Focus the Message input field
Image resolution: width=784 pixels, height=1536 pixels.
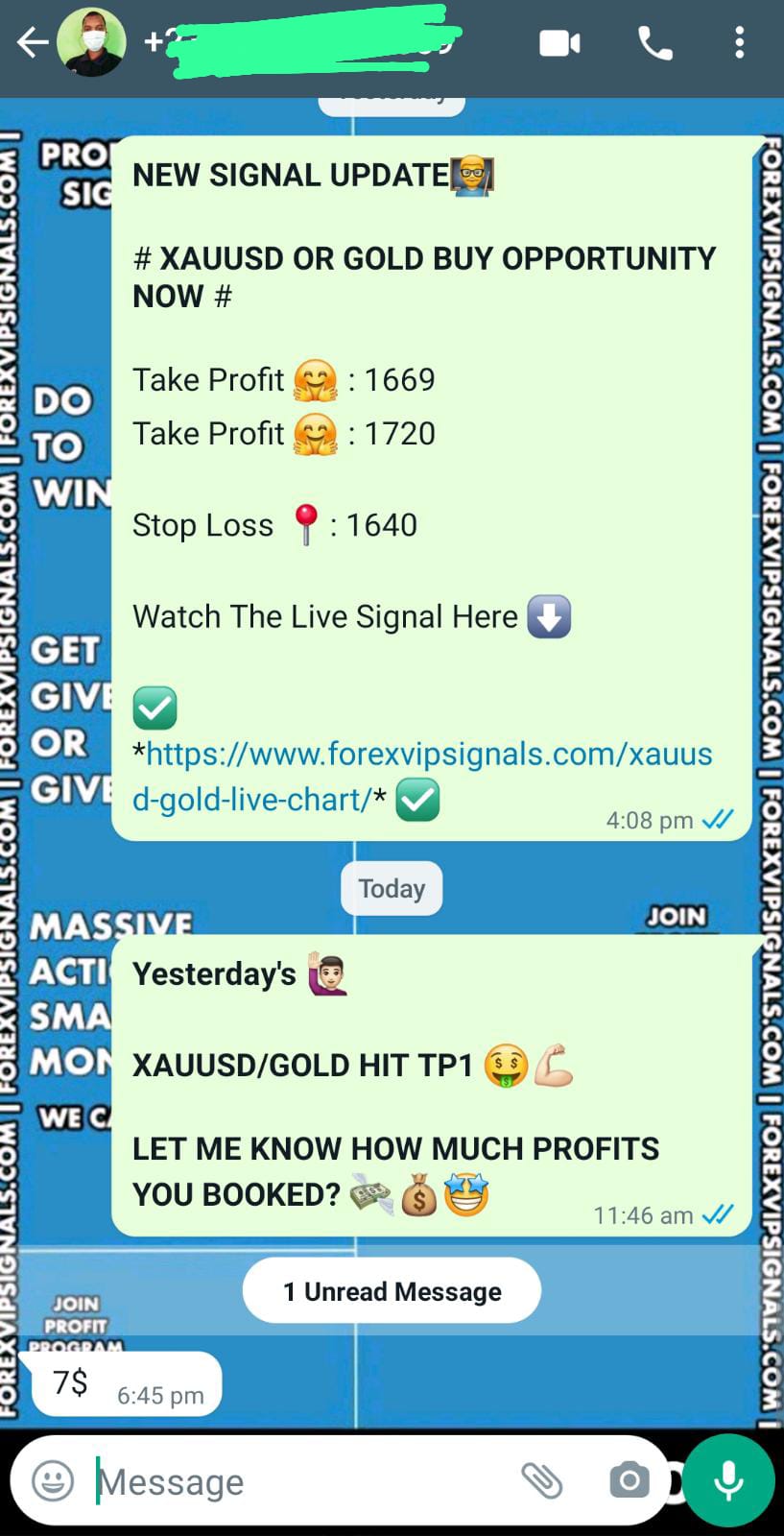coord(297,1482)
